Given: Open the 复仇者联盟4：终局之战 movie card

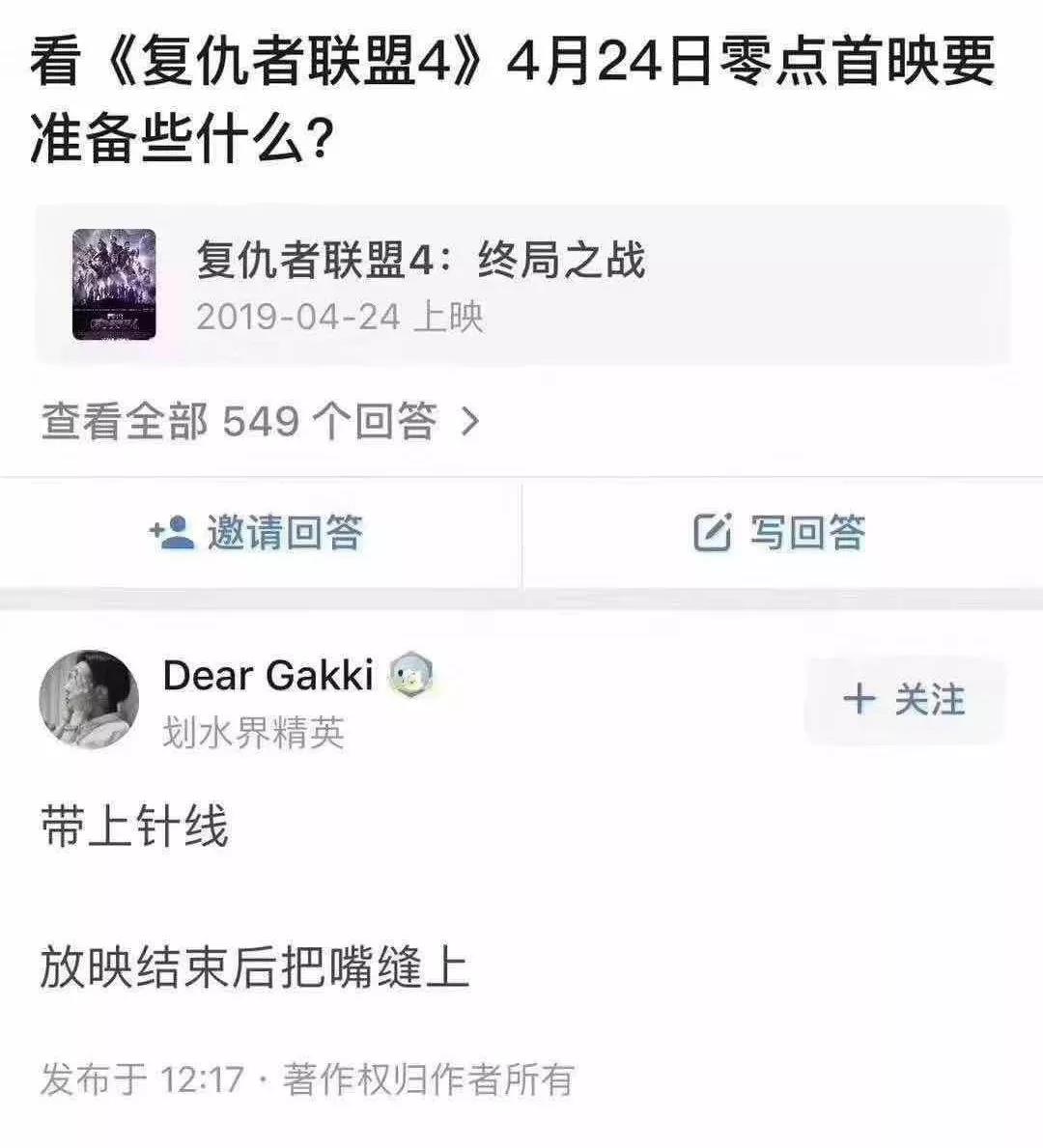Looking at the screenshot, I should click(x=521, y=285).
